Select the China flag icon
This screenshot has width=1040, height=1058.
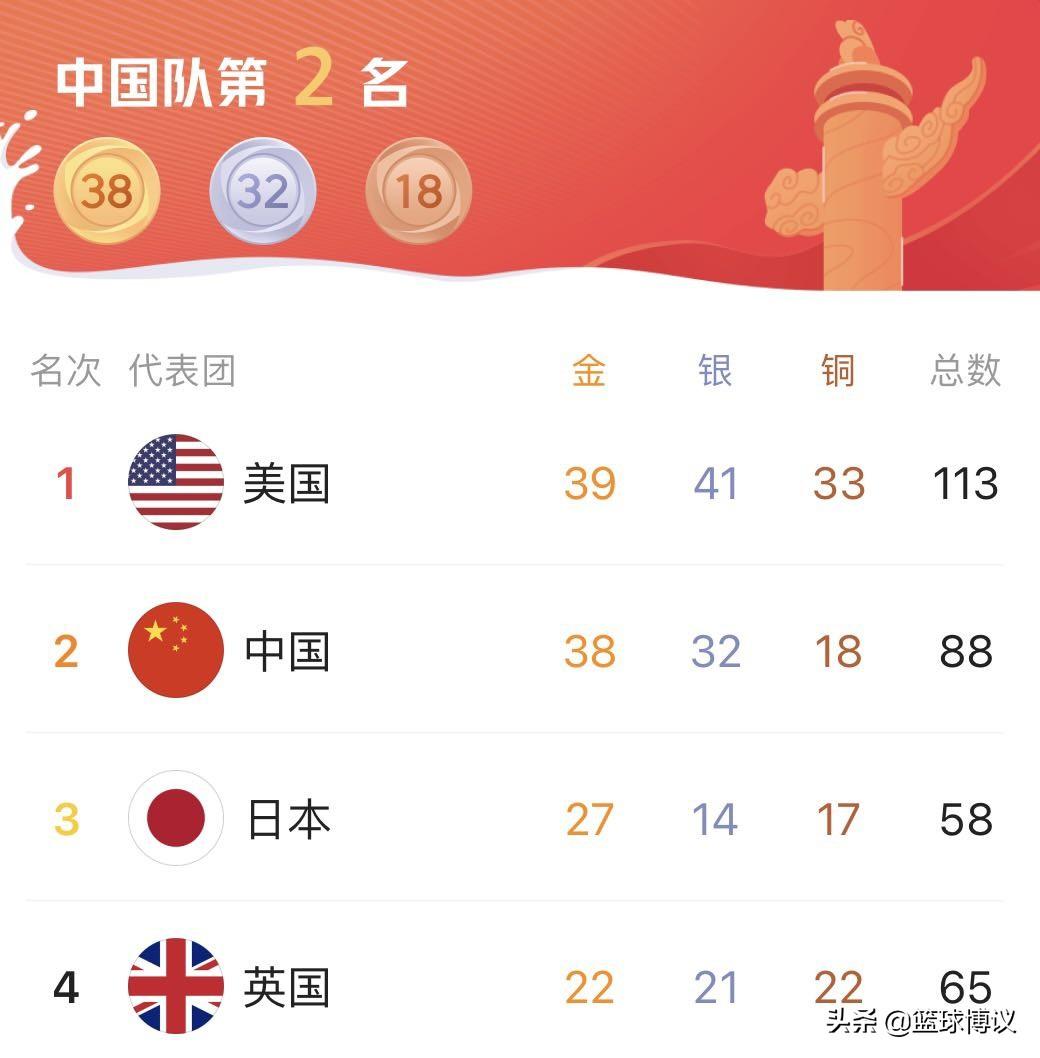[x=176, y=651]
